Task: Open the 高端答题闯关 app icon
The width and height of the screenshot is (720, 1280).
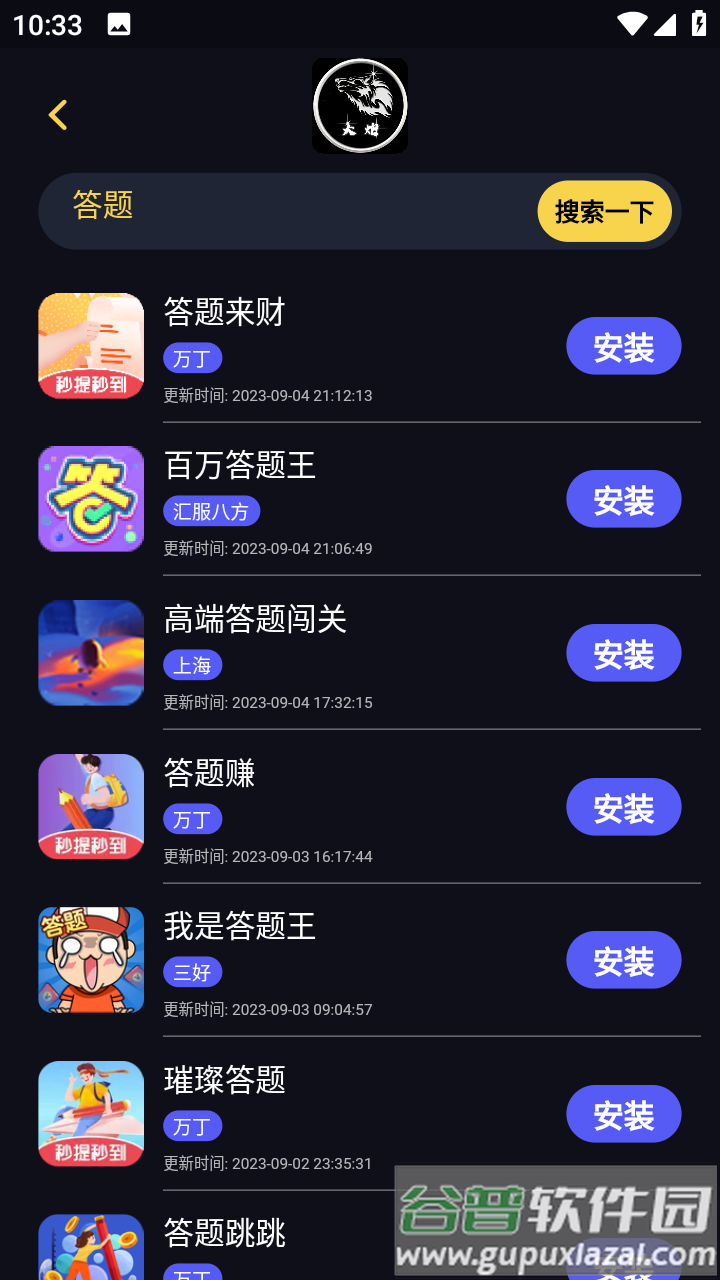Action: [90, 652]
